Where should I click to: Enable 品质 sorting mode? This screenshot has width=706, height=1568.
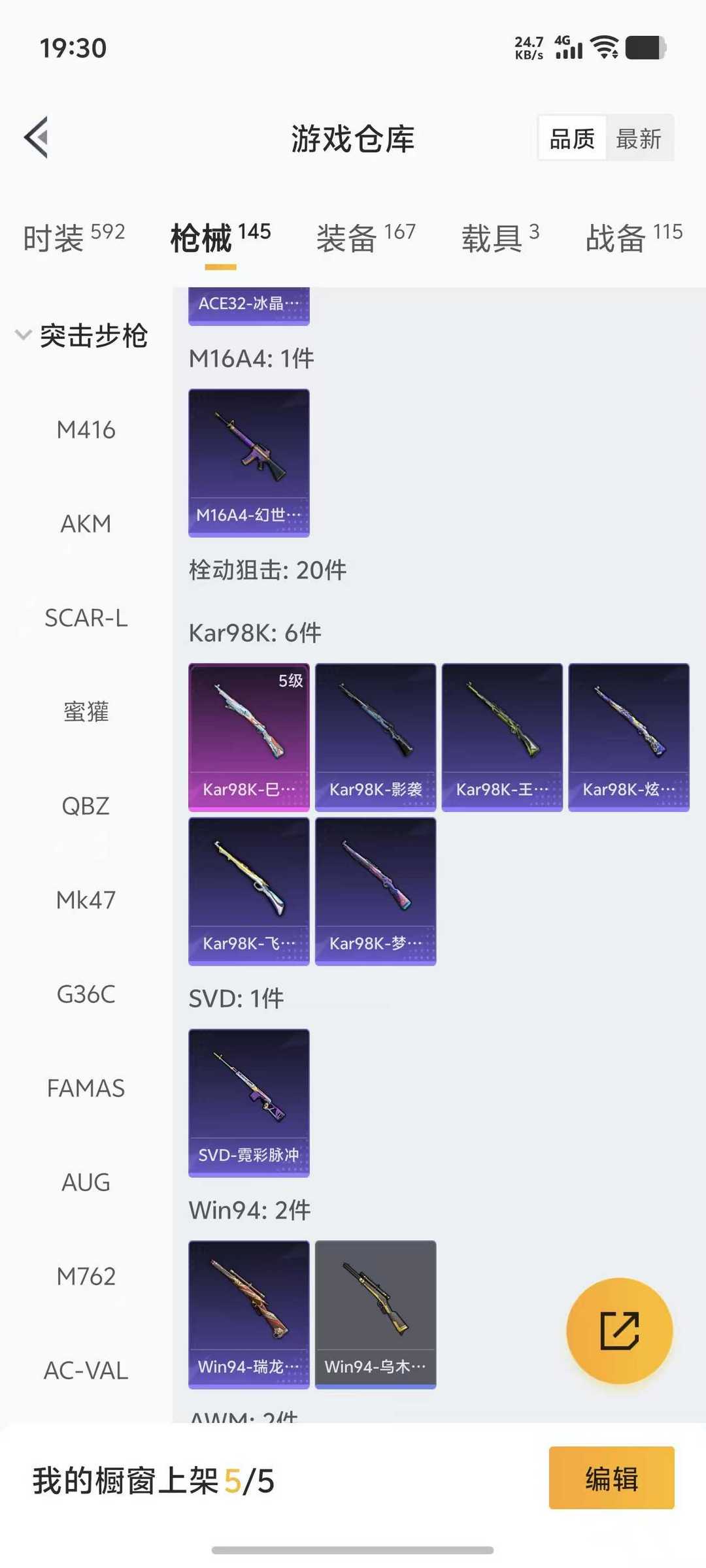click(571, 138)
